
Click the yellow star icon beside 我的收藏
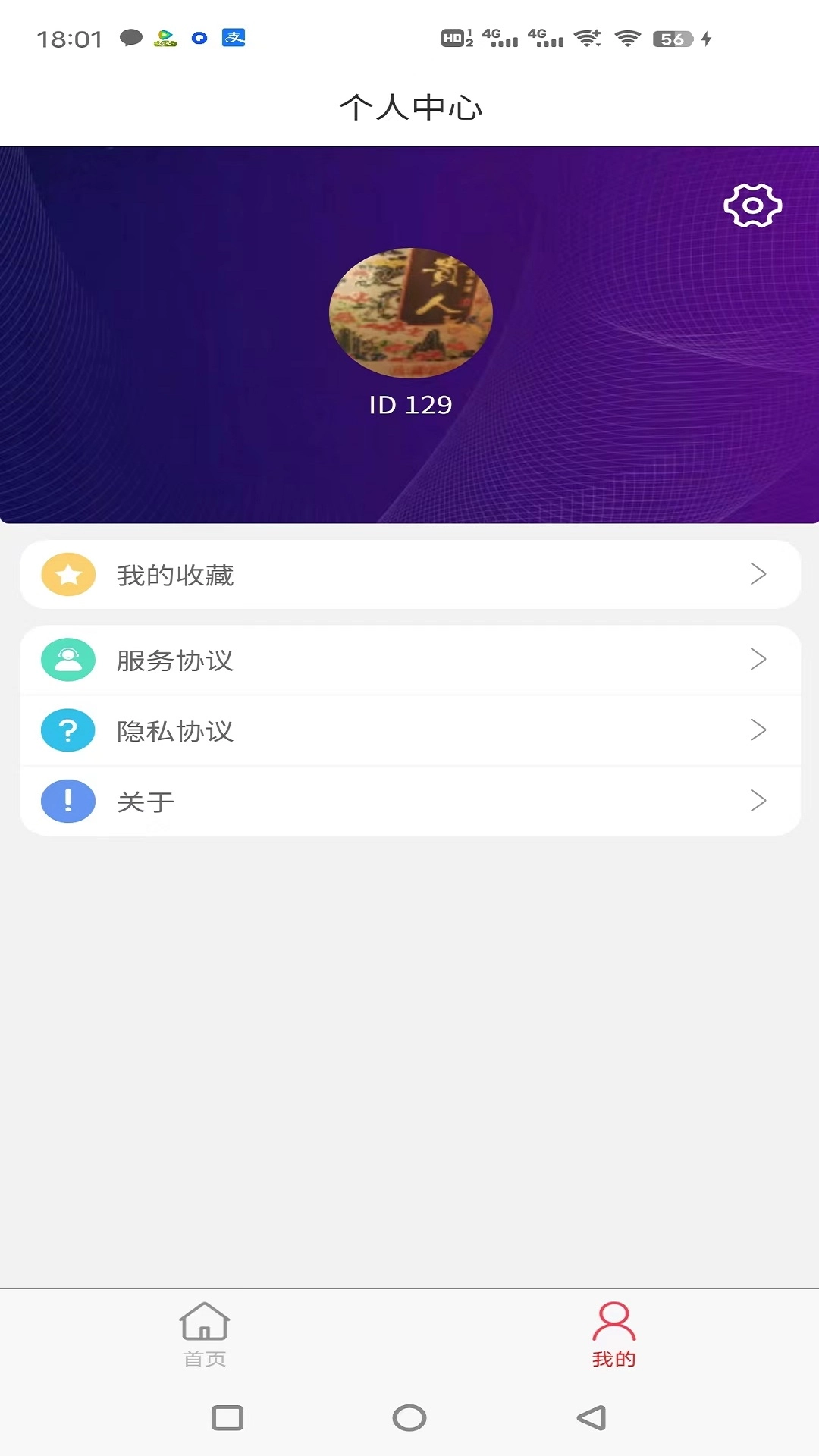(67, 575)
